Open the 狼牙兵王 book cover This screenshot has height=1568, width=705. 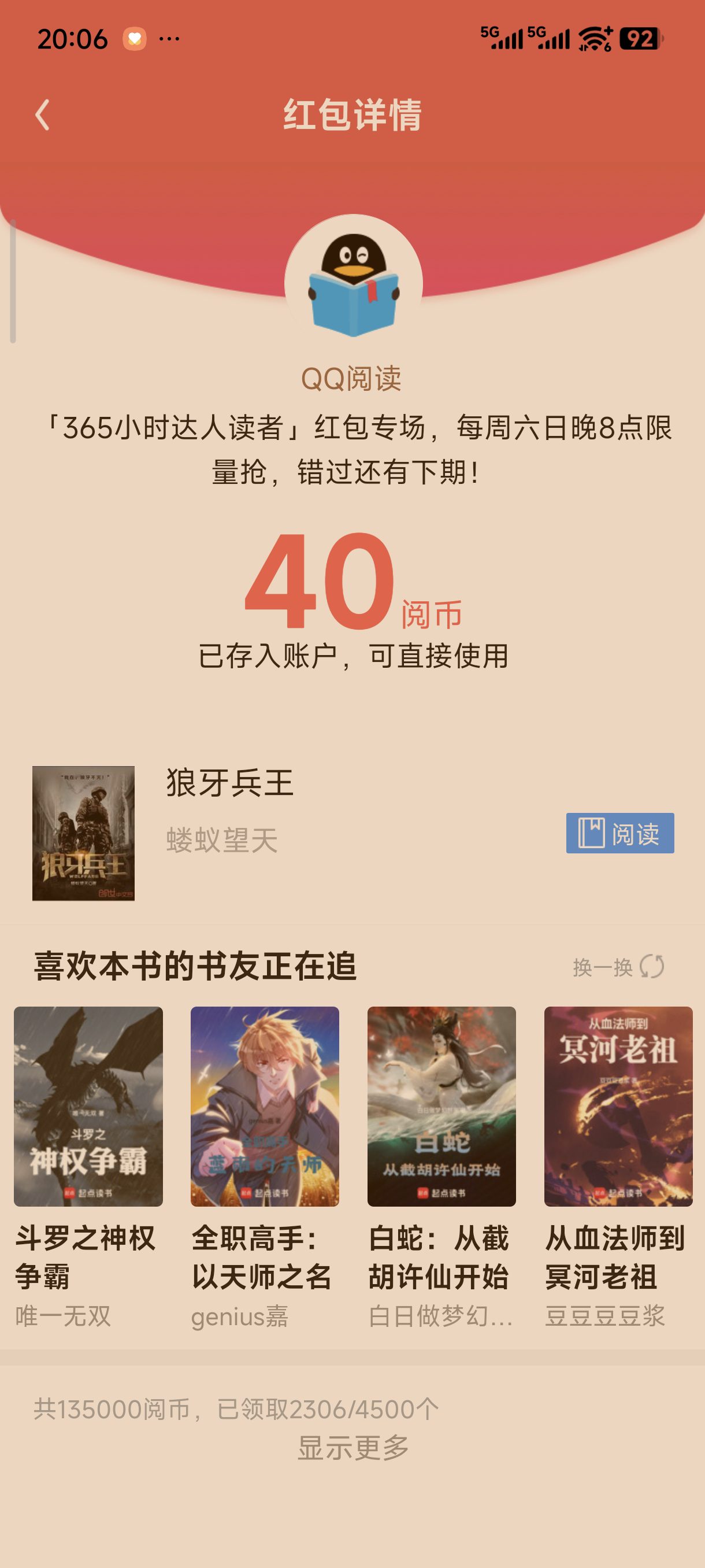click(83, 833)
